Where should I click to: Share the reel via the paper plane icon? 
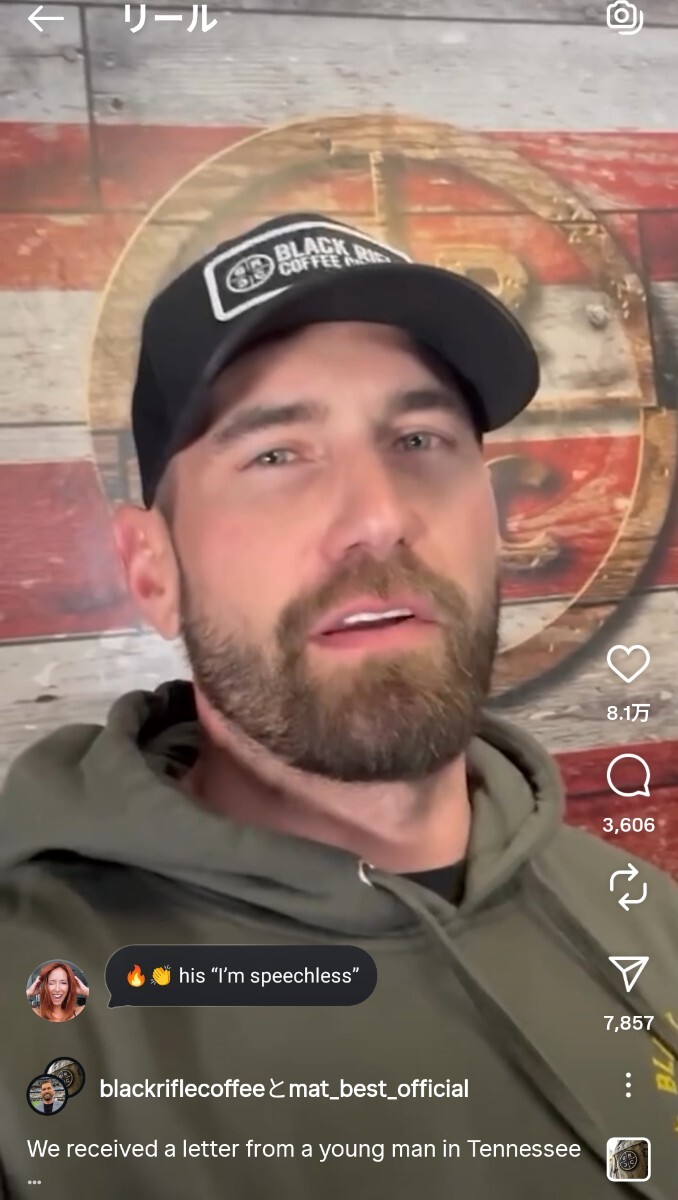click(x=628, y=974)
